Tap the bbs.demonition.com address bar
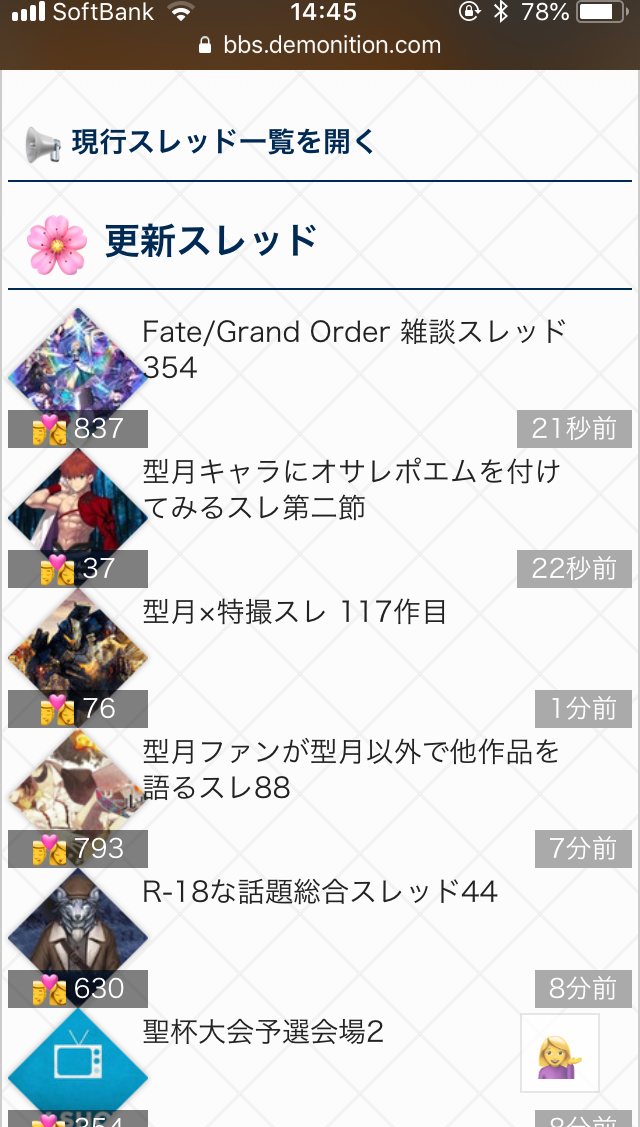Screen dimensions: 640x1127 pos(320,45)
